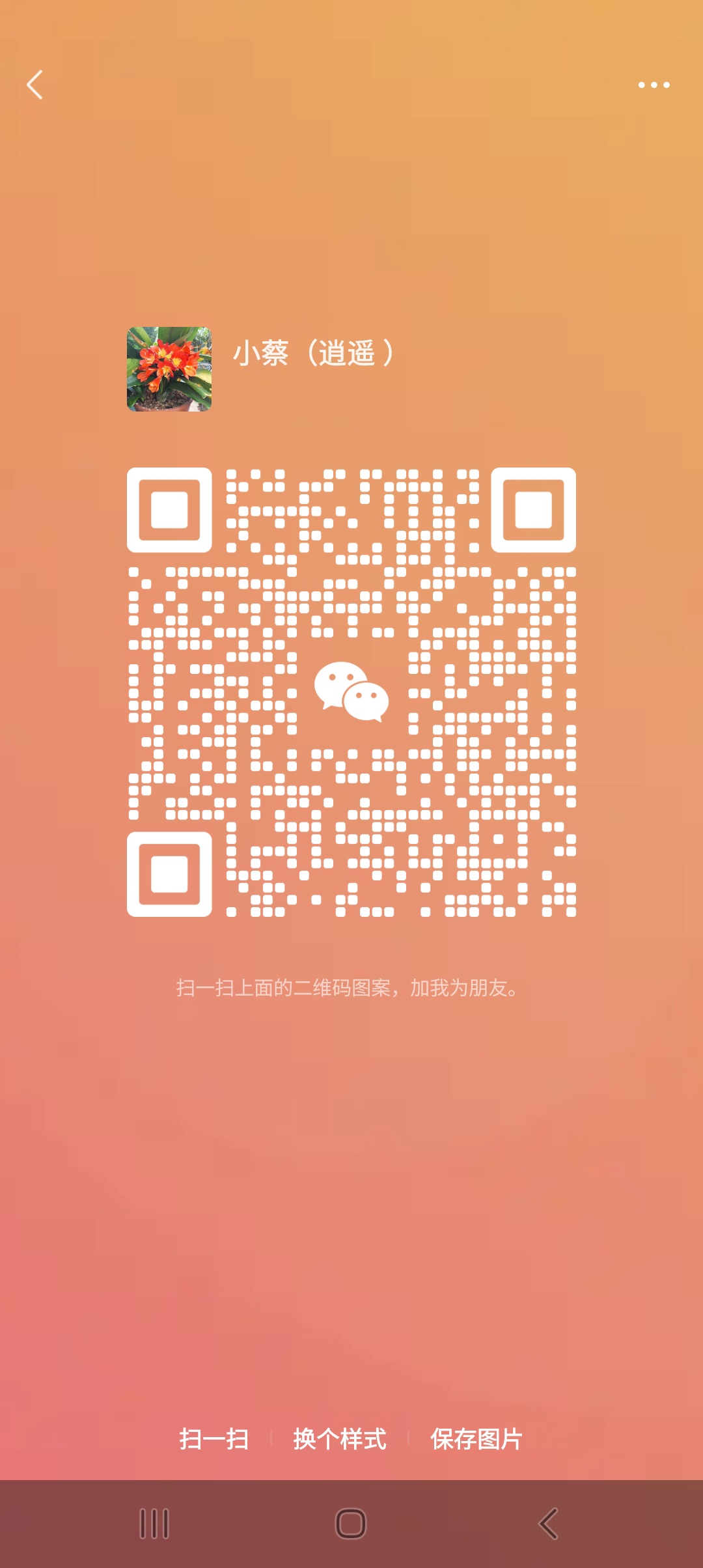
Task: Change the QR style with 换个样式
Action: click(x=340, y=1439)
